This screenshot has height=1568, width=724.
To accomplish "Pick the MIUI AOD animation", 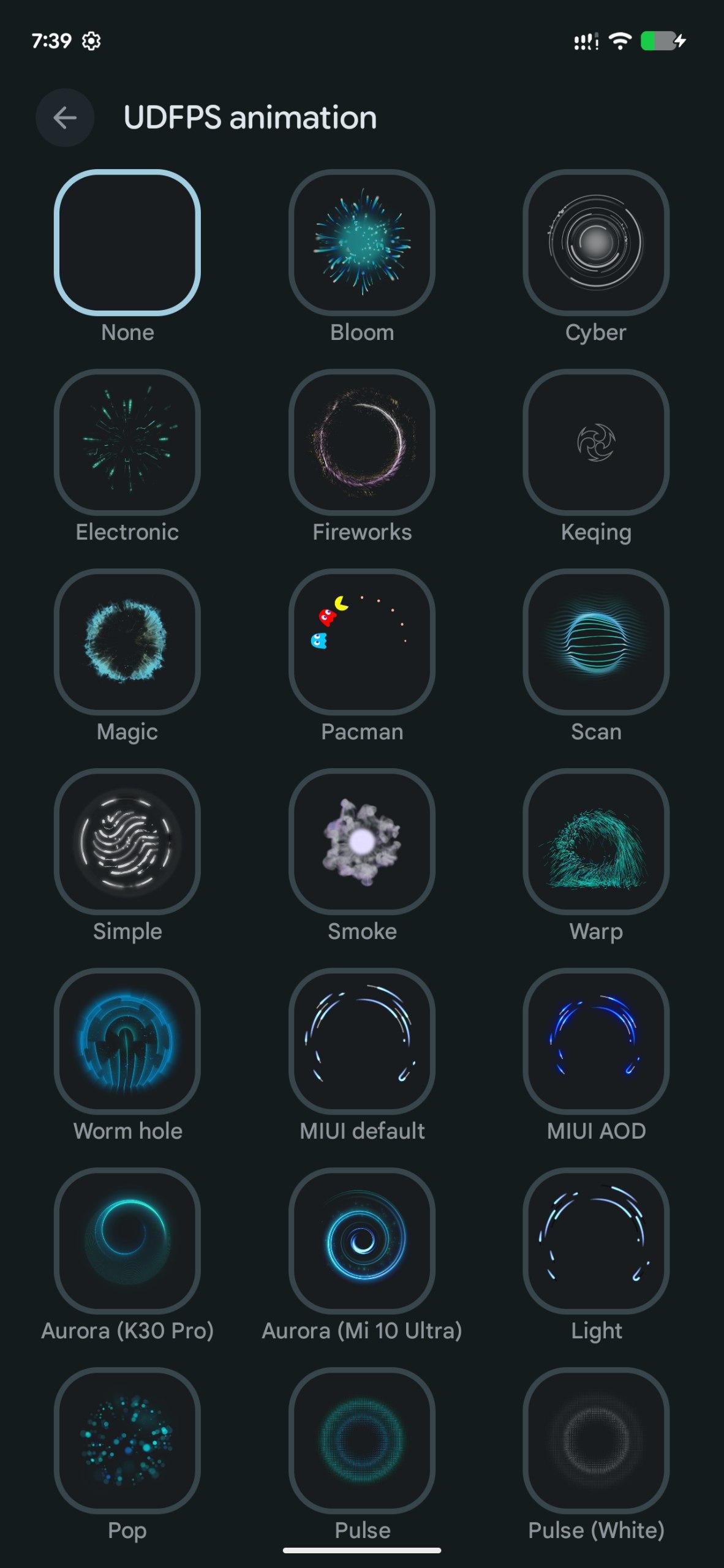I will click(596, 1041).
